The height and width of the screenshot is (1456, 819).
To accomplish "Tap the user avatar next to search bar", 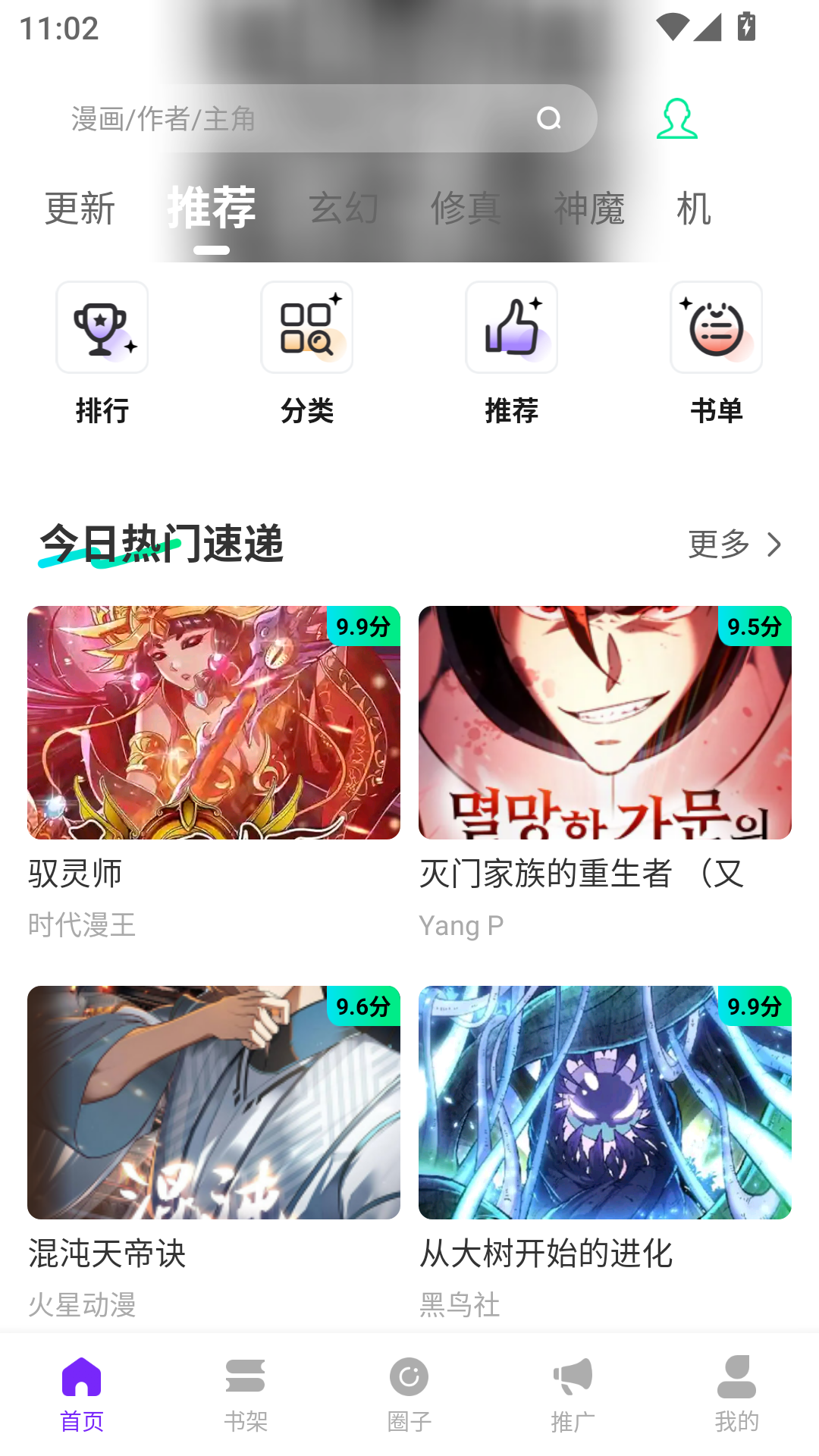I will point(677,119).
